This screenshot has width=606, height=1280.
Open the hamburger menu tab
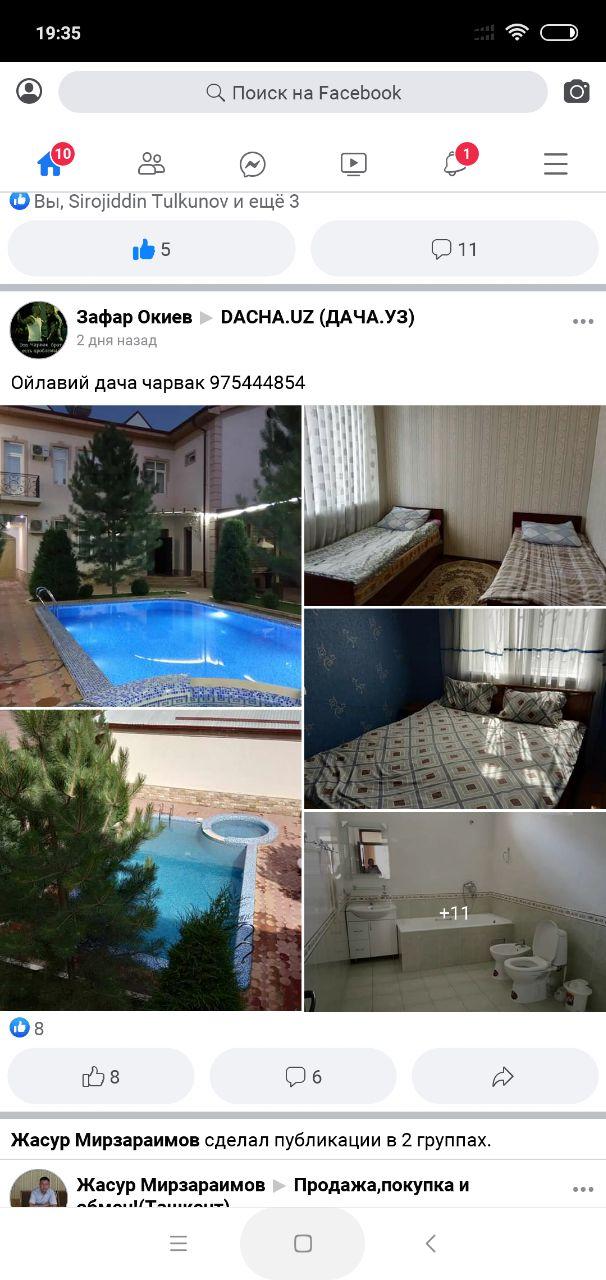556,164
